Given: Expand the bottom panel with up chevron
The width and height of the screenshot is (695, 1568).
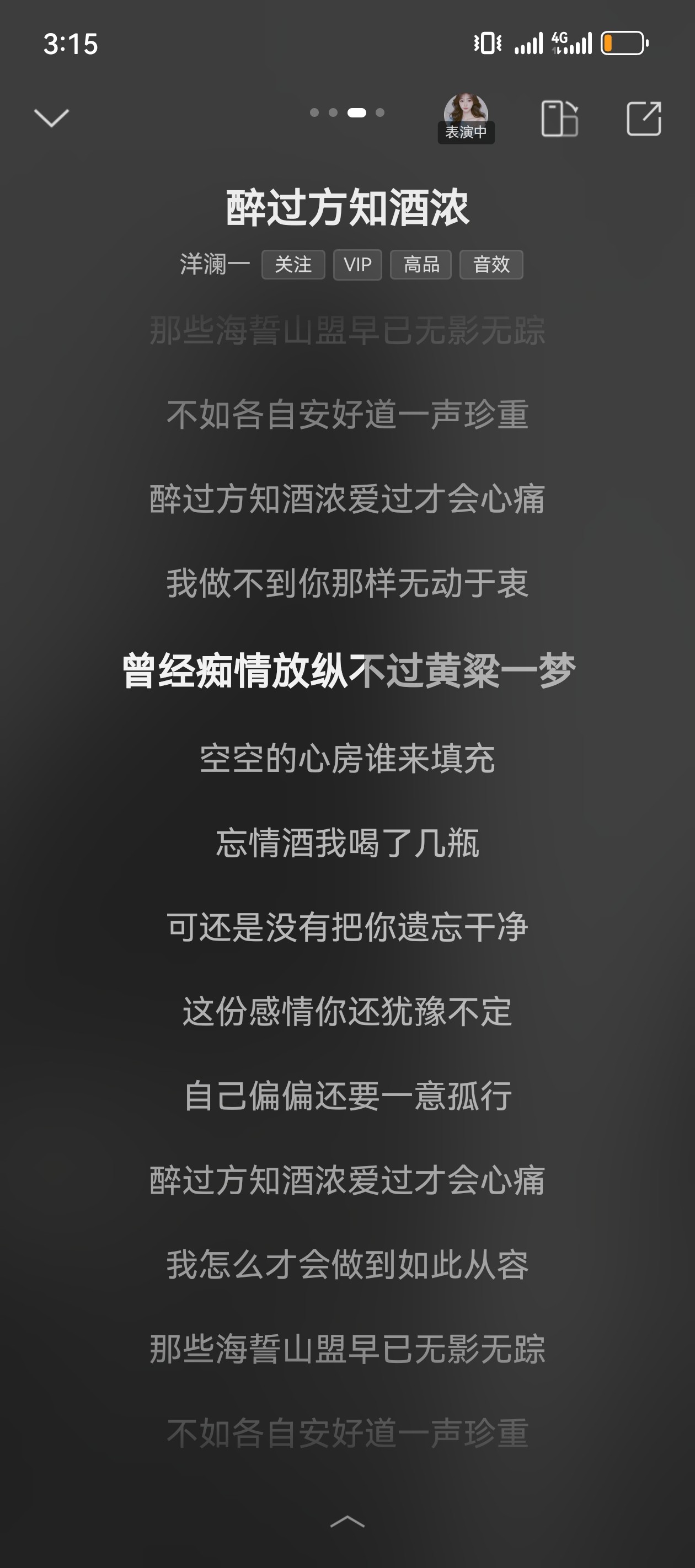Looking at the screenshot, I should pyautogui.click(x=347, y=1522).
